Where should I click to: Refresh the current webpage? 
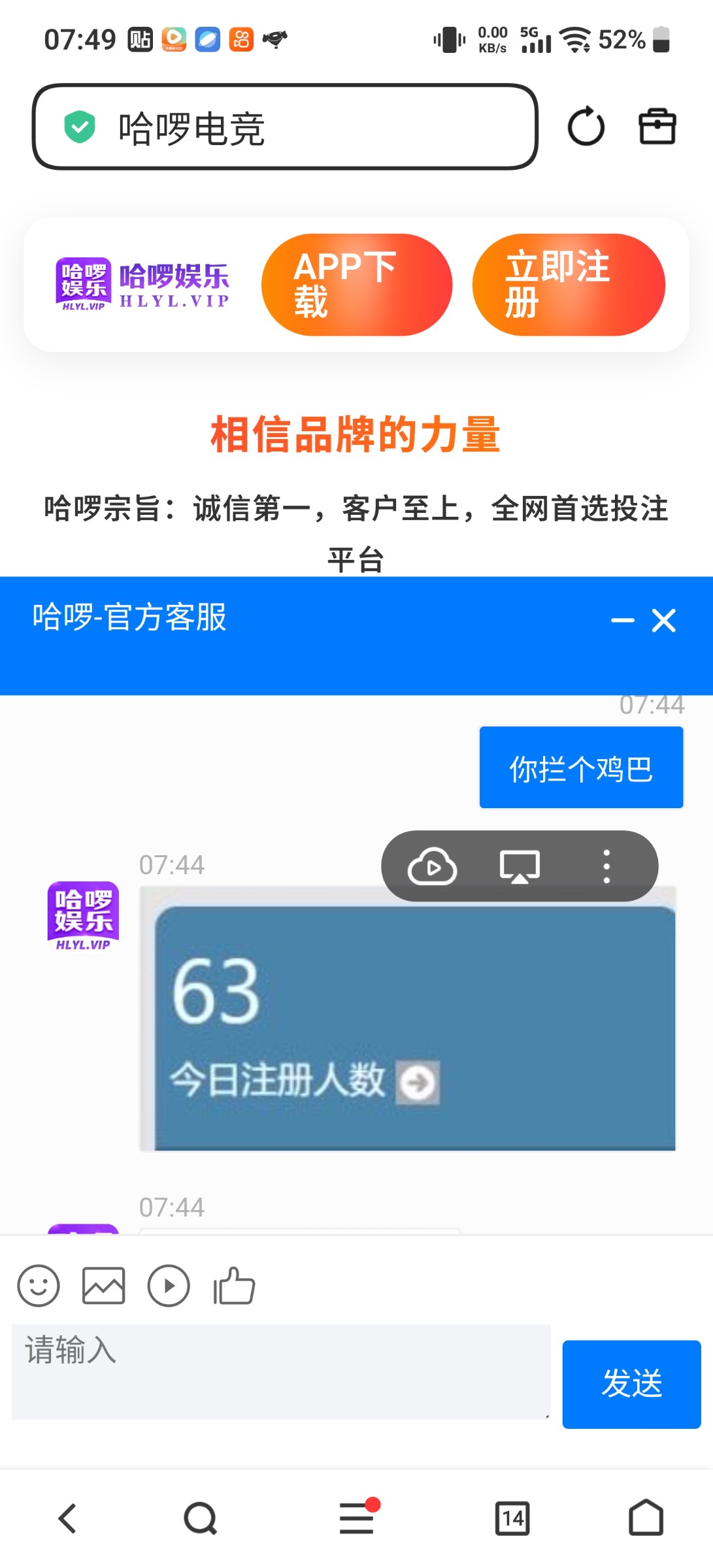(x=586, y=126)
